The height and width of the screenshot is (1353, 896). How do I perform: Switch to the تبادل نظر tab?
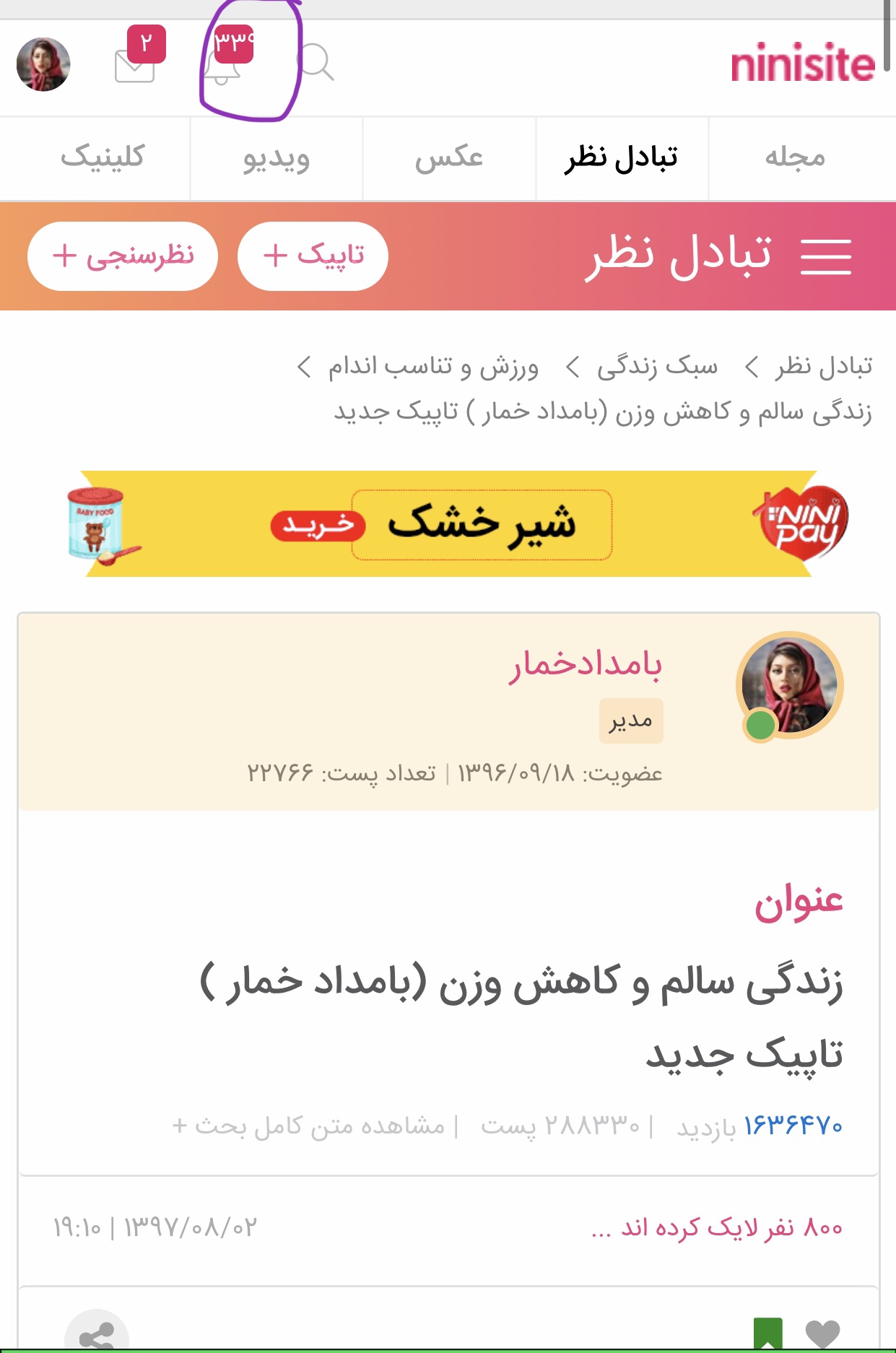pyautogui.click(x=622, y=158)
